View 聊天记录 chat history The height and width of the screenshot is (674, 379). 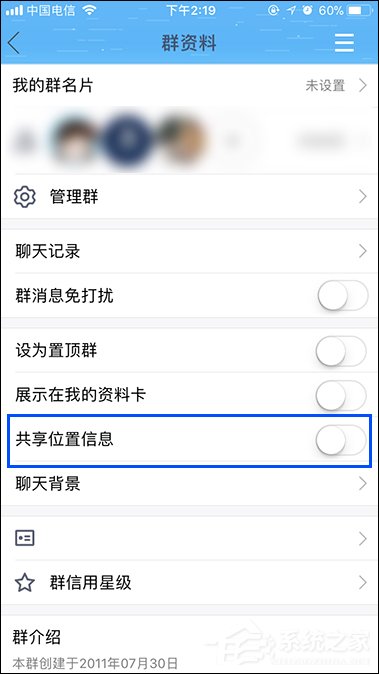[x=190, y=251]
